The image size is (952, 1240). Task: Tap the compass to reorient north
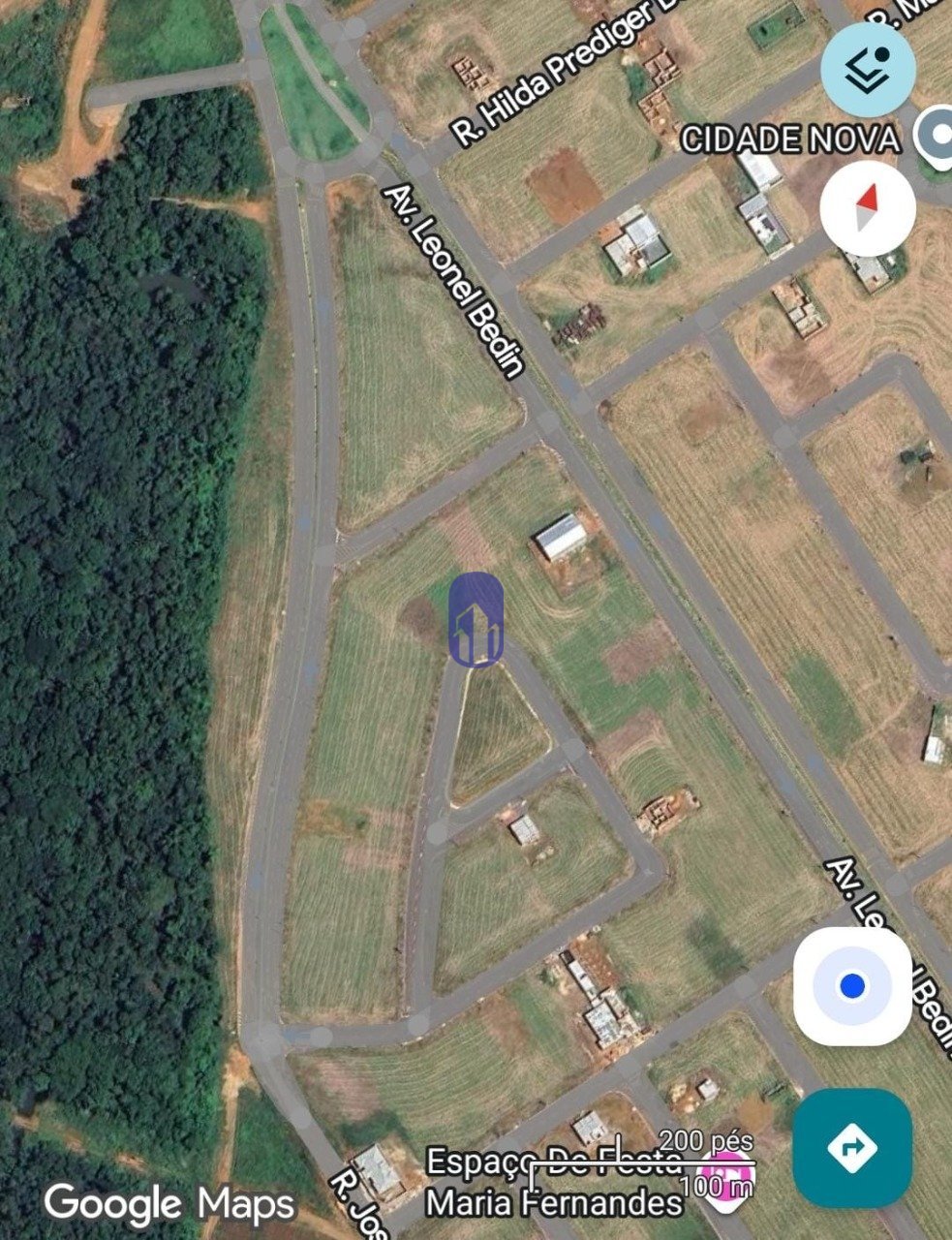pos(868,206)
